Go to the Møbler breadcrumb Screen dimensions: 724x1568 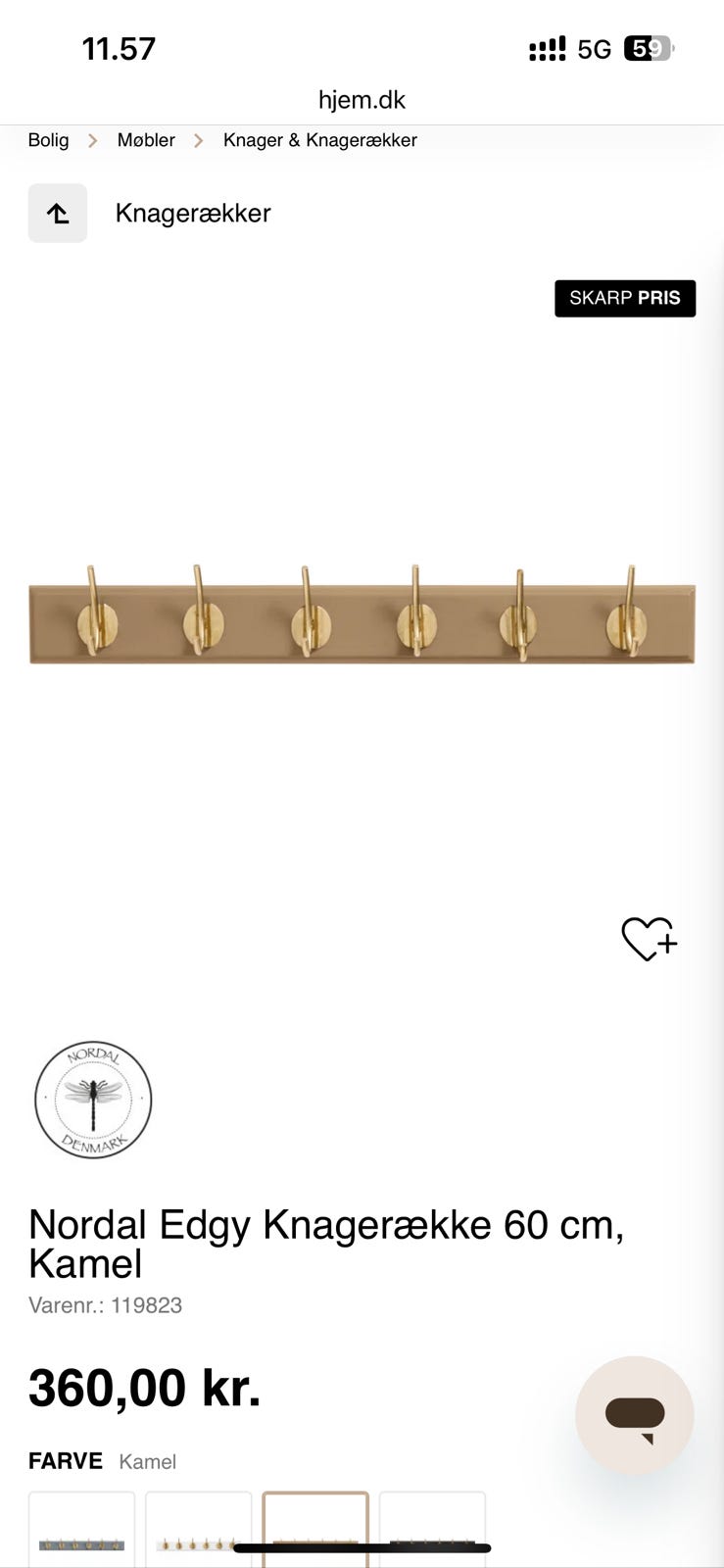point(146,140)
